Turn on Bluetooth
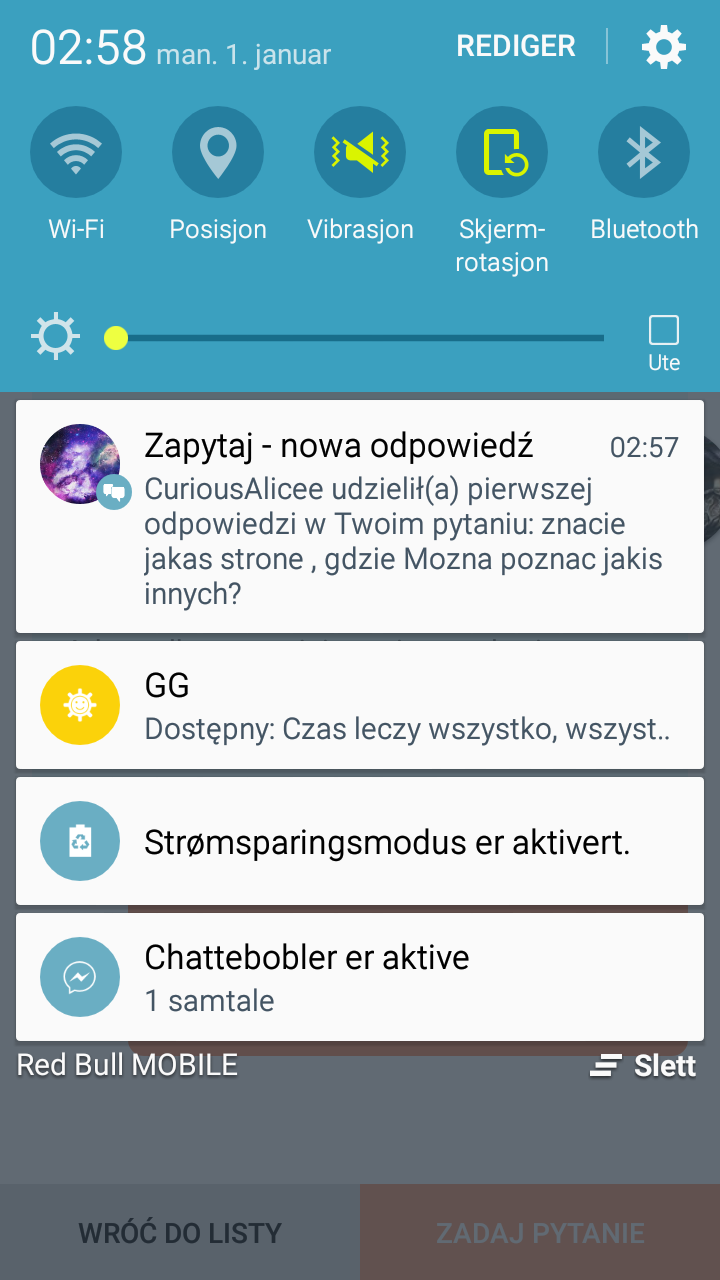 click(x=644, y=153)
